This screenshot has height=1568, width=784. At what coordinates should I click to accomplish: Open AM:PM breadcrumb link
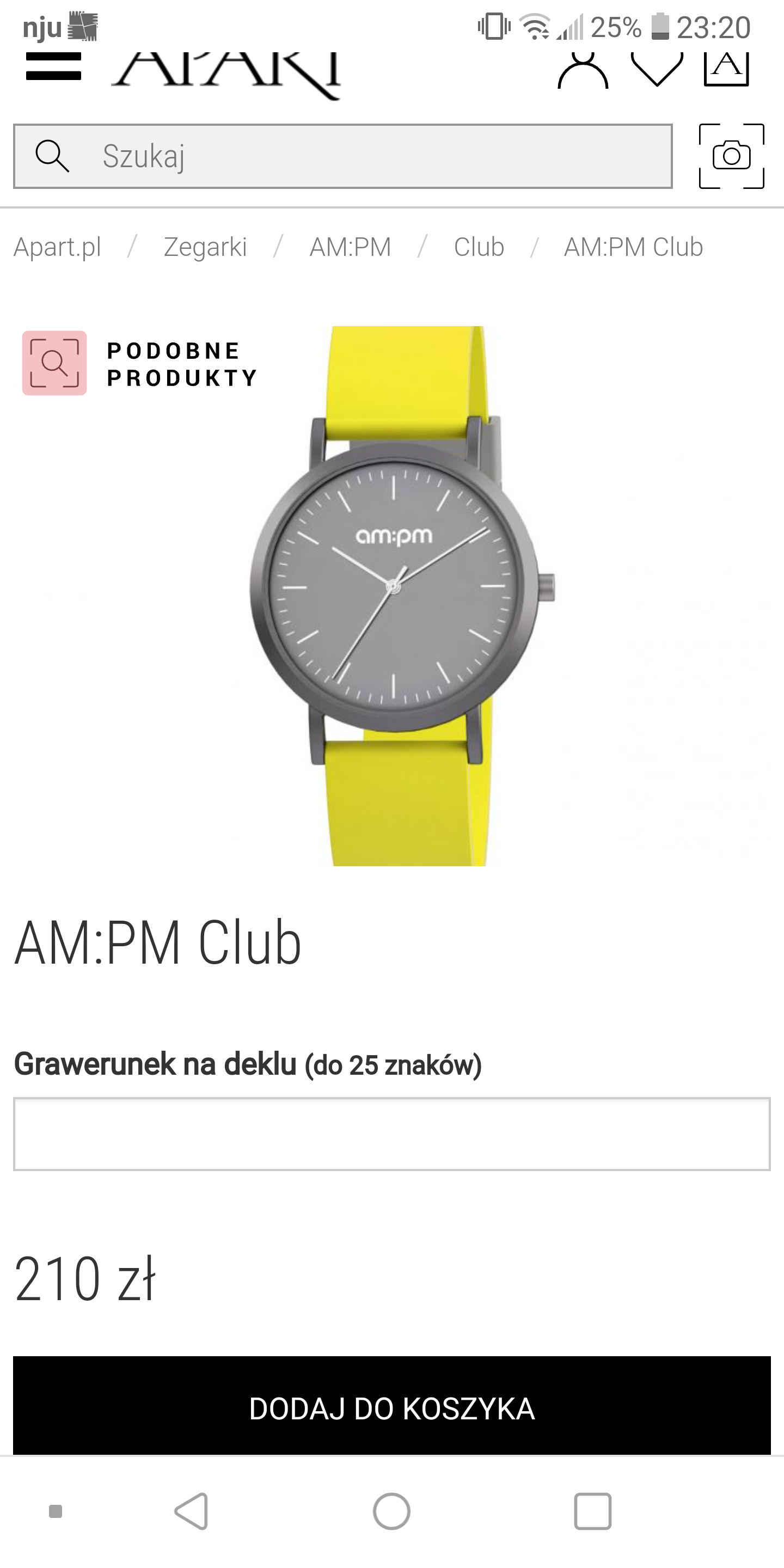click(350, 247)
